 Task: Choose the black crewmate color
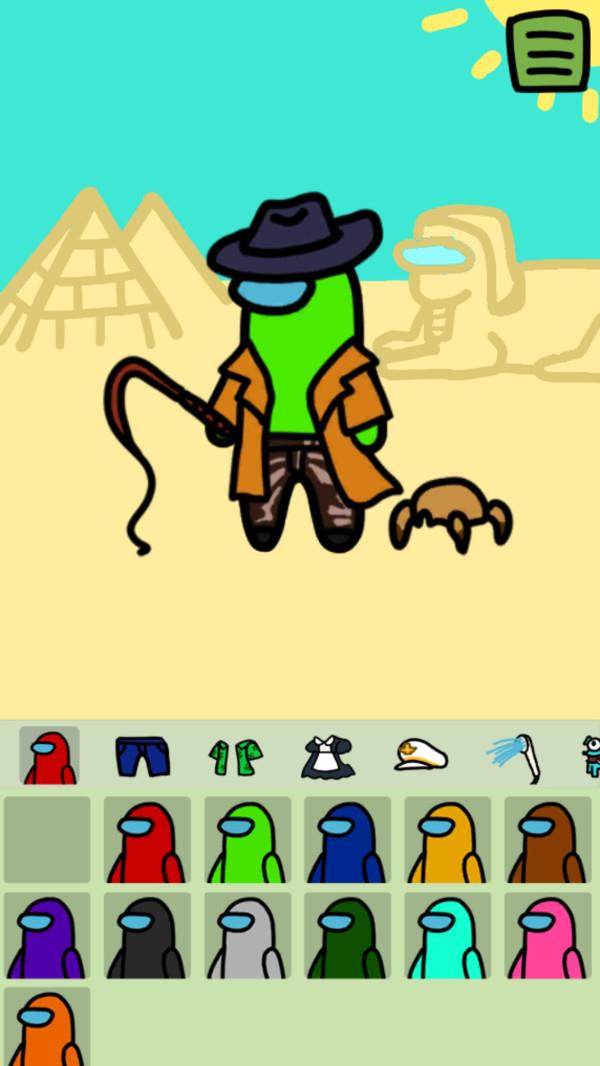pyautogui.click(x=147, y=936)
